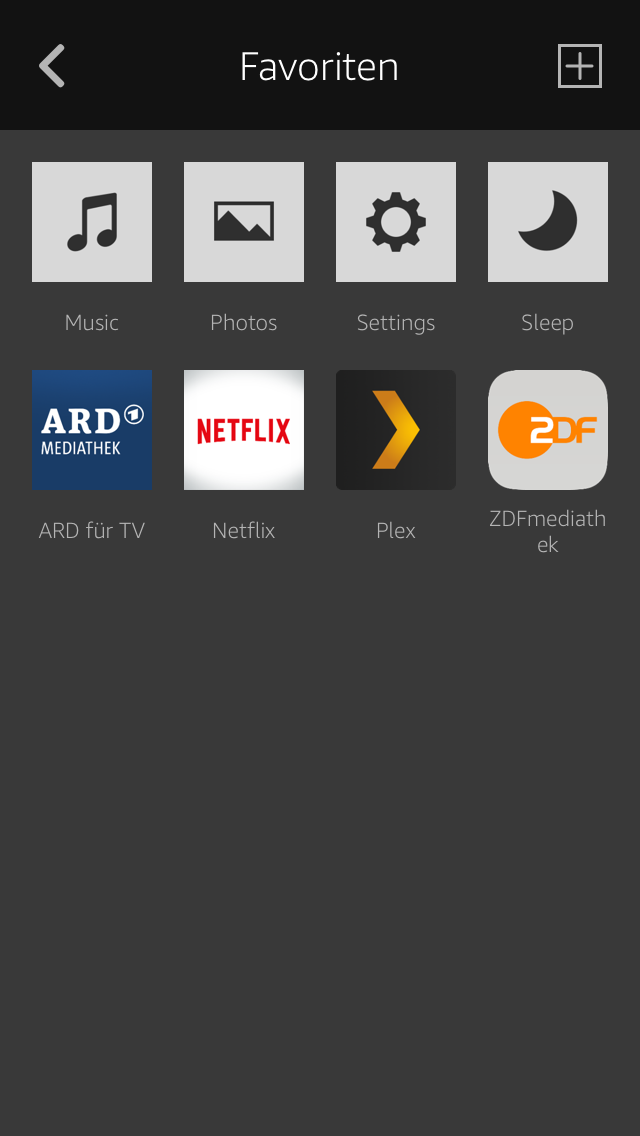The height and width of the screenshot is (1136, 640).
Task: Go back from Favoriten screen
Action: tap(52, 66)
